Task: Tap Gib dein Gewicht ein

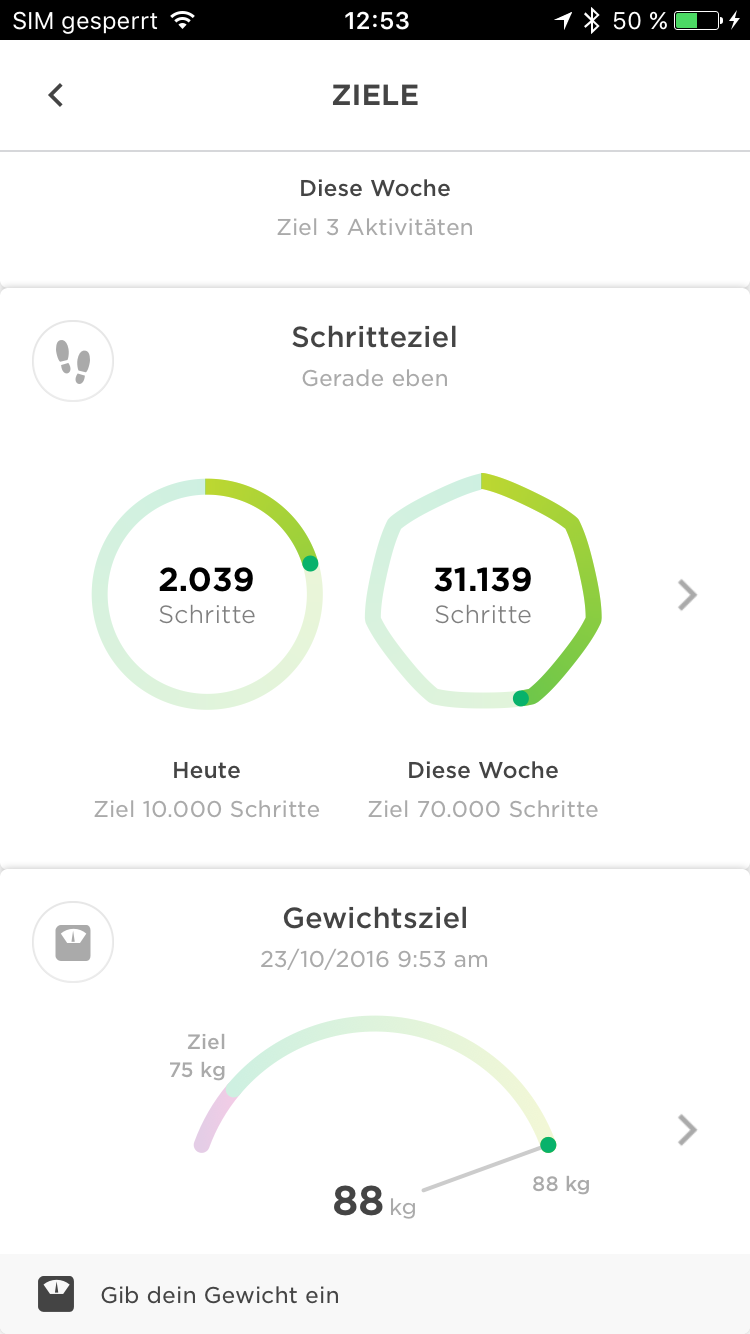Action: point(220,1295)
